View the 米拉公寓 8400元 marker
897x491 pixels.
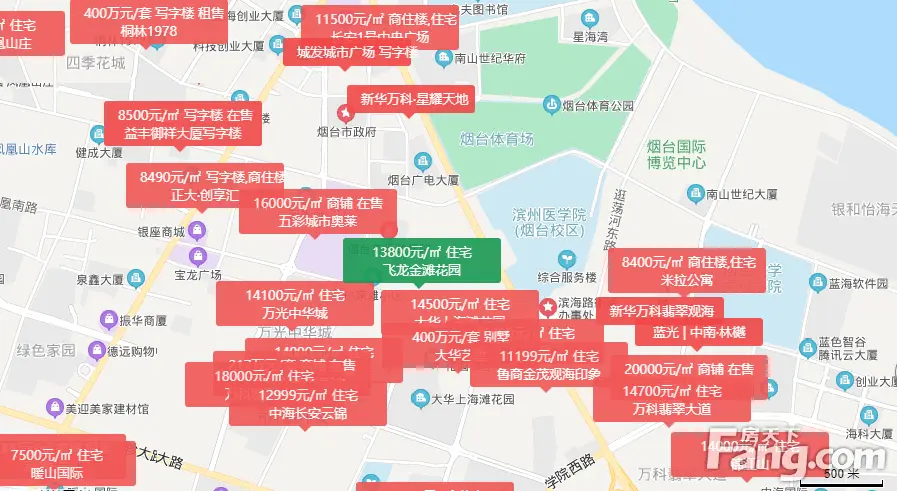click(x=688, y=271)
